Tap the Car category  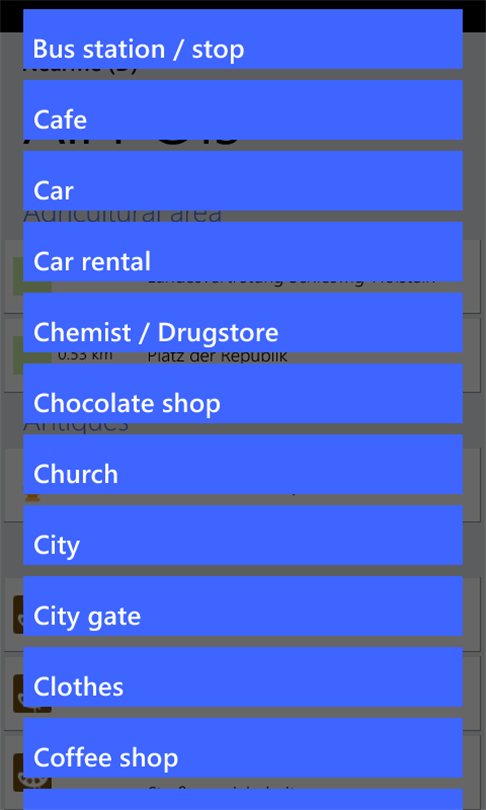point(243,180)
